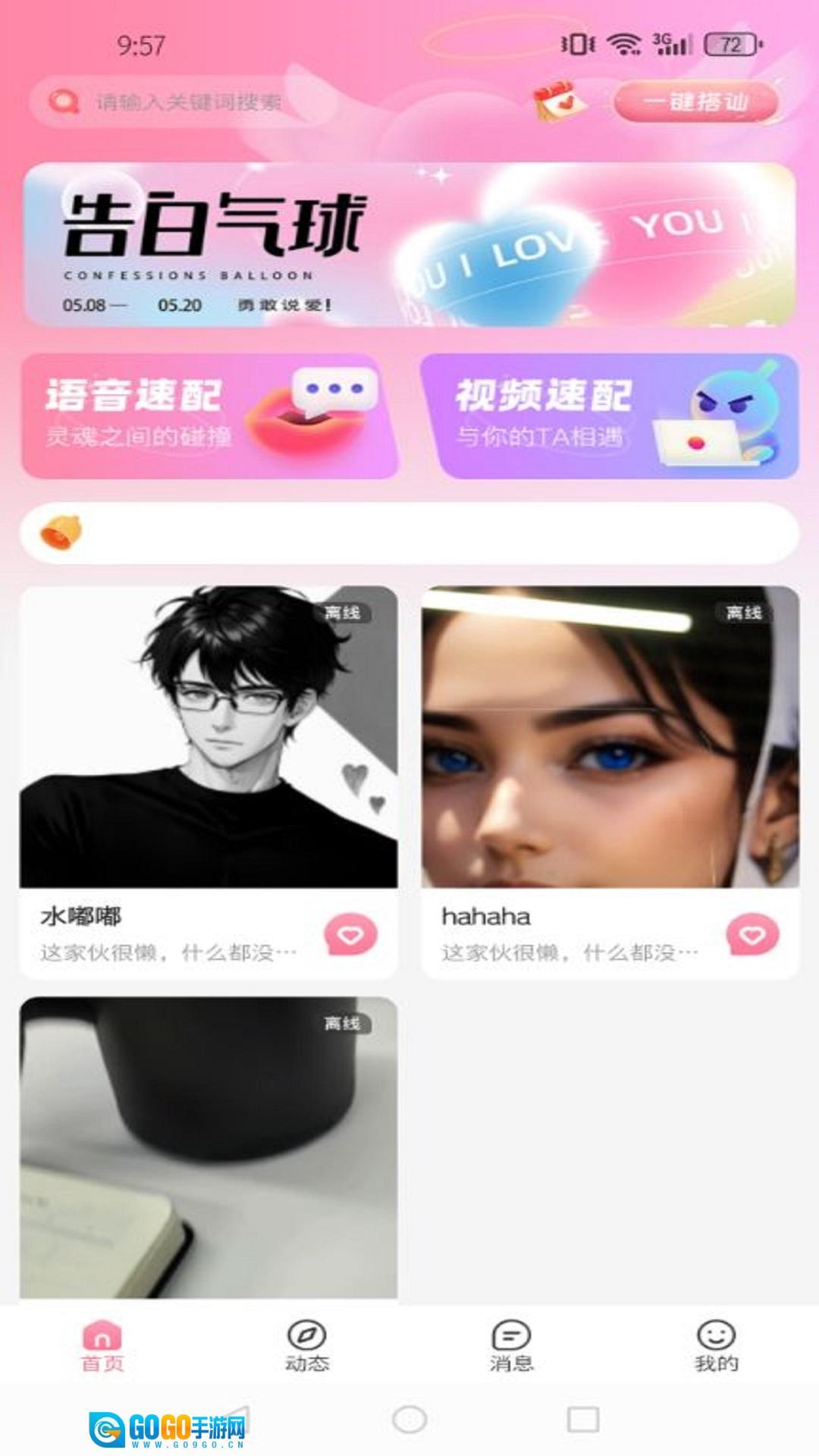Start 视频速配 video matching
819x1456 pixels.
click(610, 416)
